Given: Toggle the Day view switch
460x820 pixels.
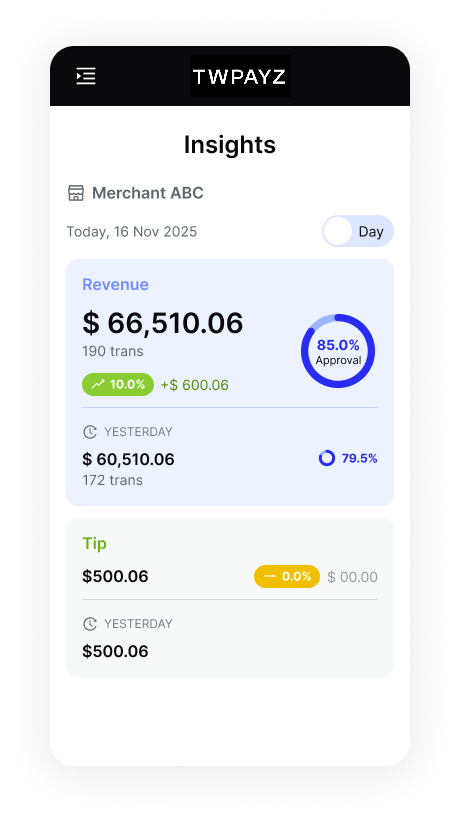Looking at the screenshot, I should coord(358,231).
